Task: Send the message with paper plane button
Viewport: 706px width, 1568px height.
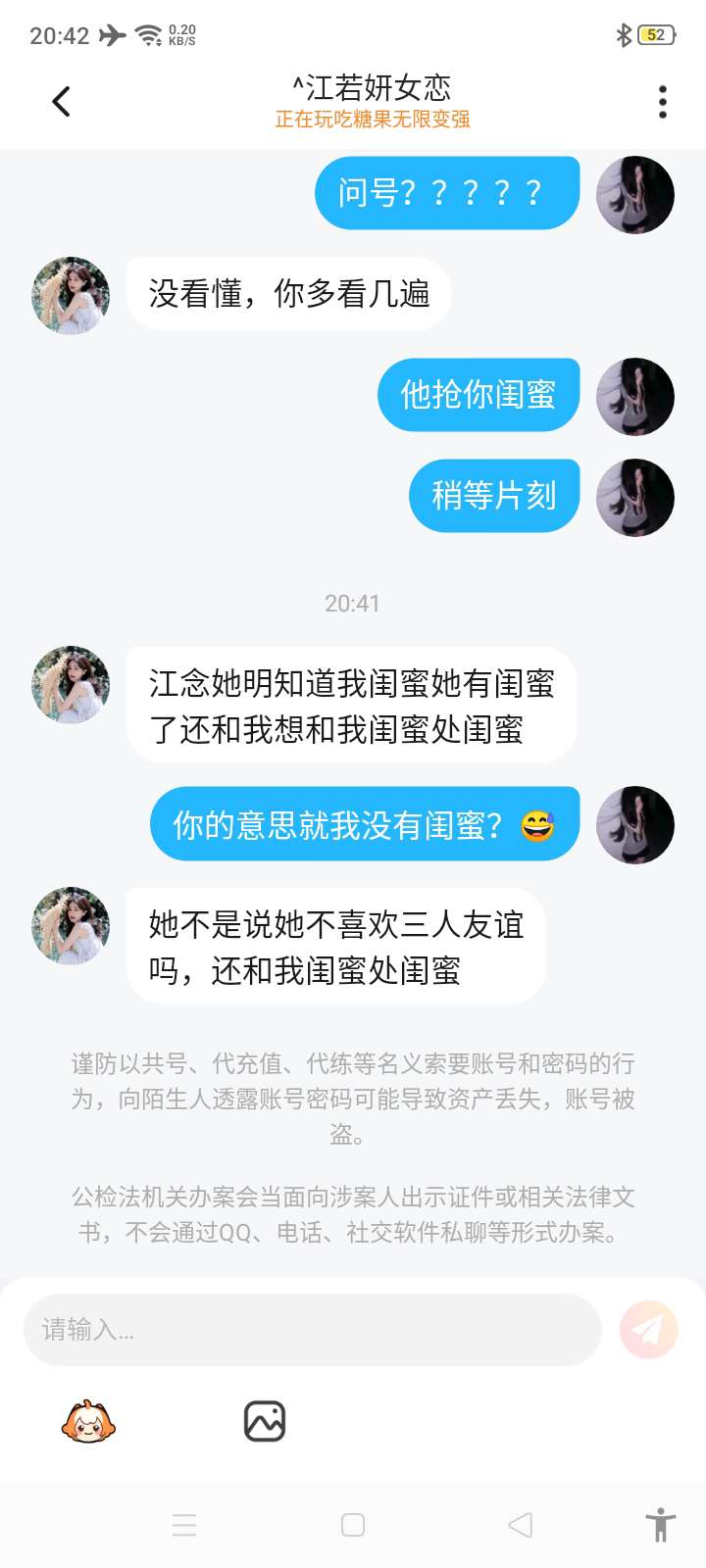Action: [648, 1330]
